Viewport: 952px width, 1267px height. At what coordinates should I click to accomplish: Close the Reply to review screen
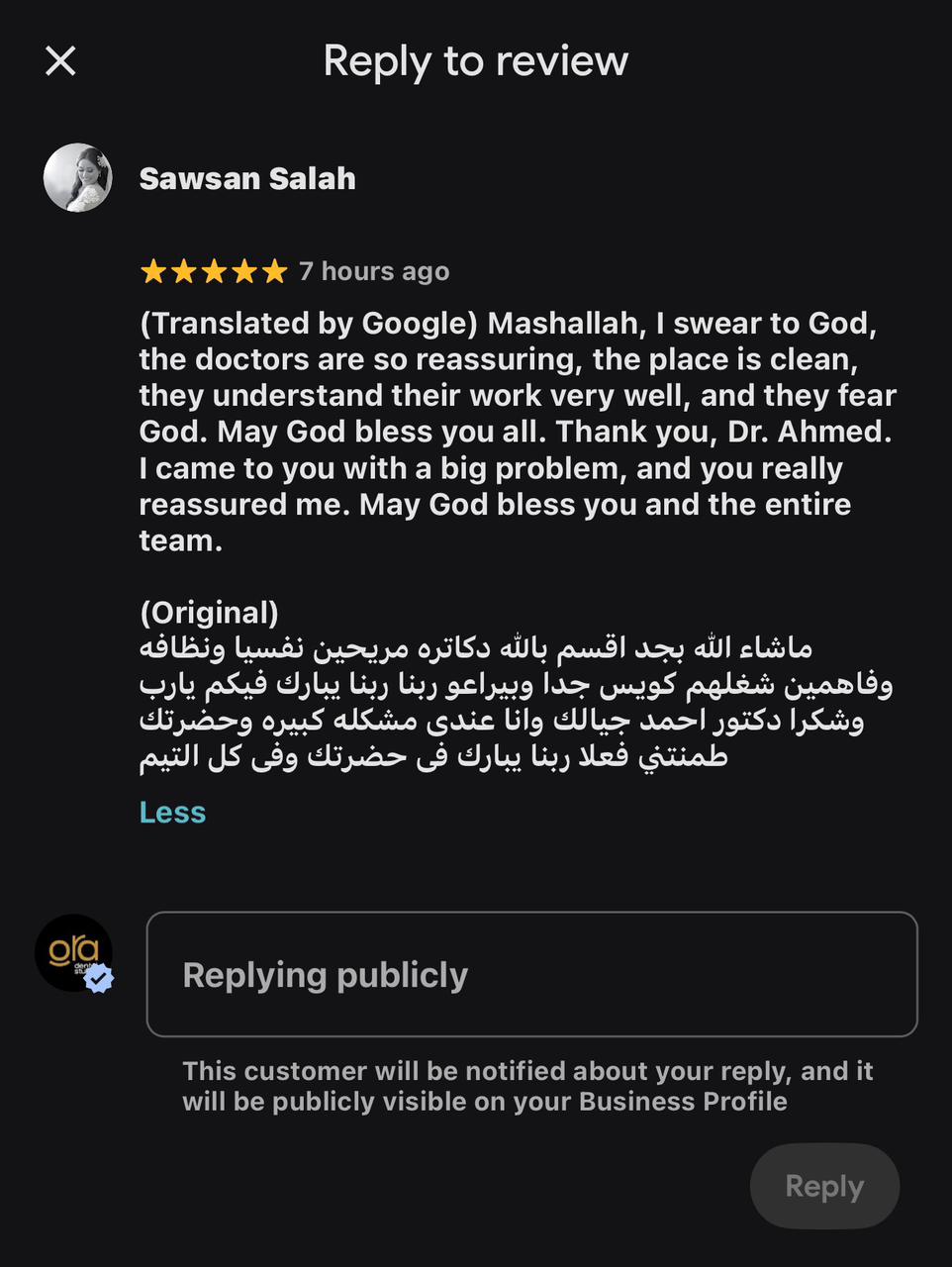60,61
